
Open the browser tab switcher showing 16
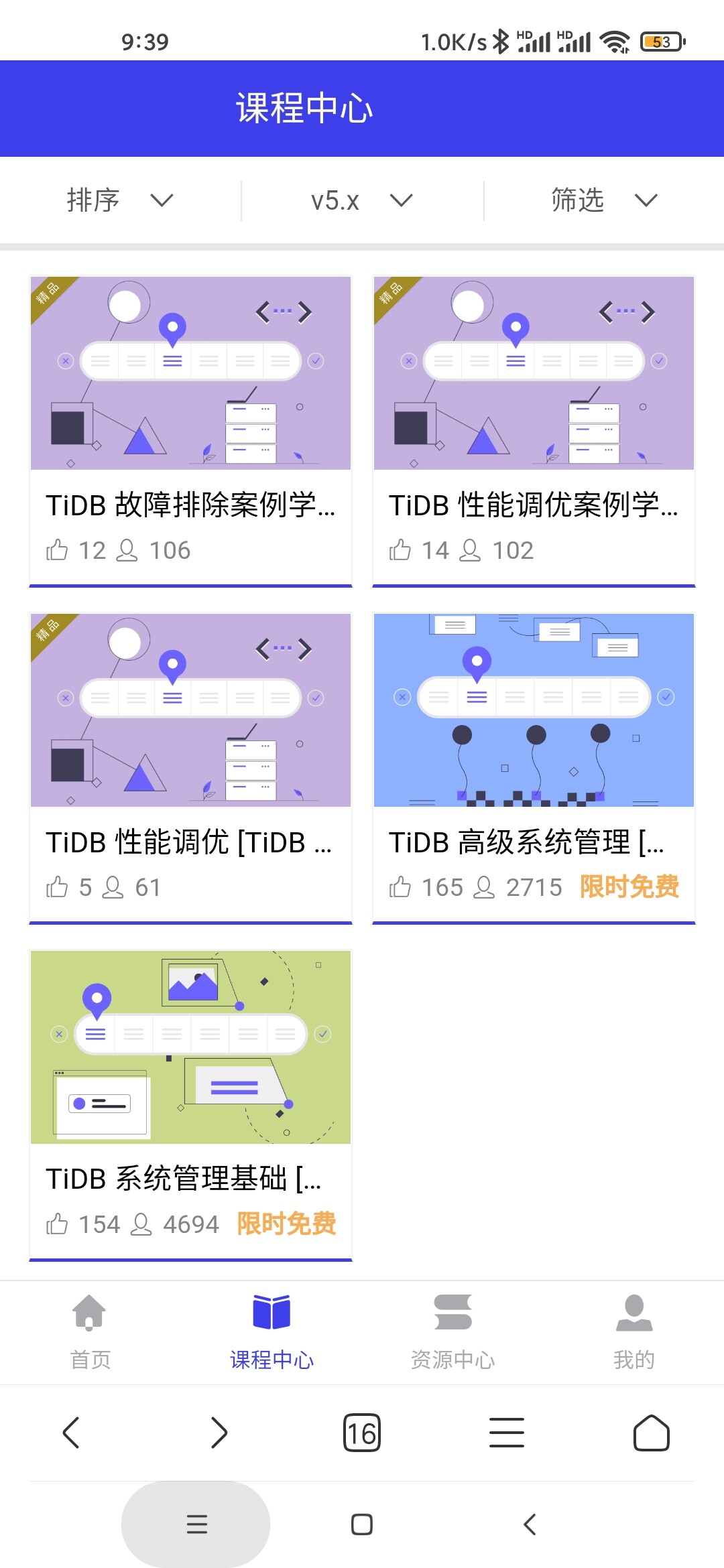tap(362, 1433)
